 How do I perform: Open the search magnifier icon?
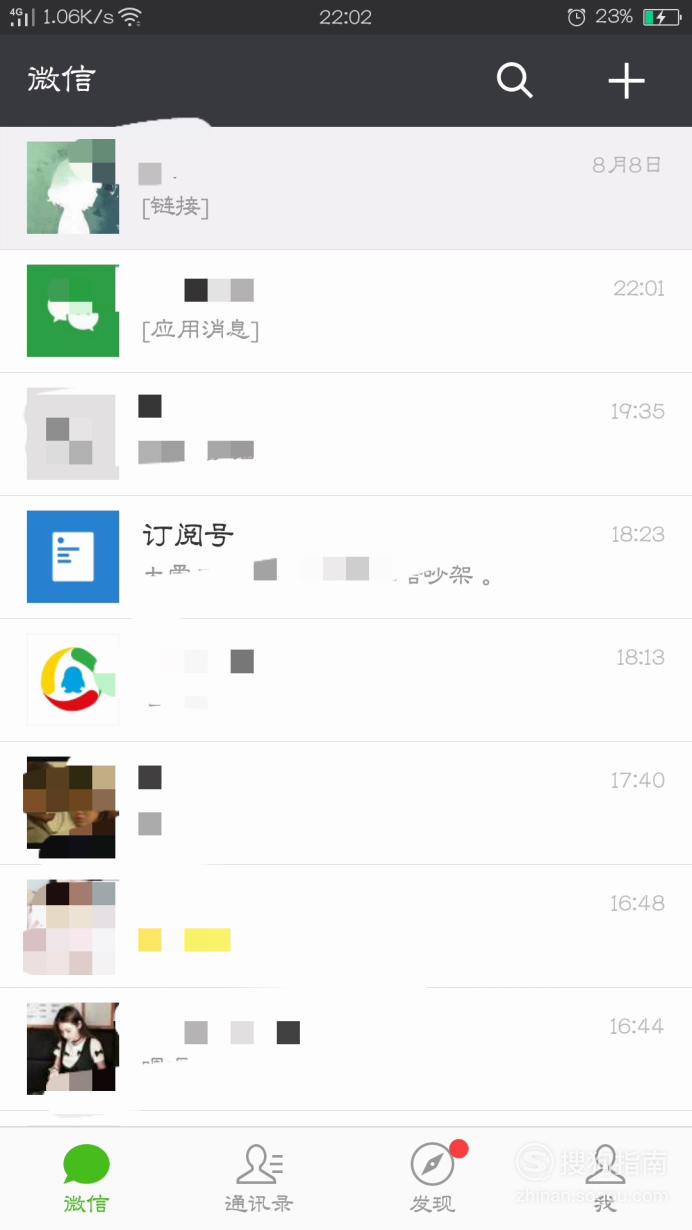[x=515, y=80]
